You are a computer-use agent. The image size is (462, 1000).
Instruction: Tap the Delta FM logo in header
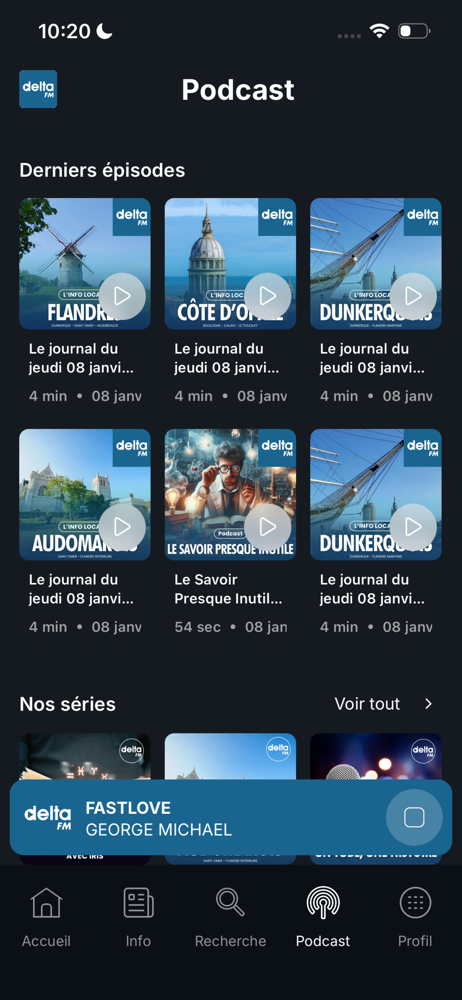click(38, 89)
